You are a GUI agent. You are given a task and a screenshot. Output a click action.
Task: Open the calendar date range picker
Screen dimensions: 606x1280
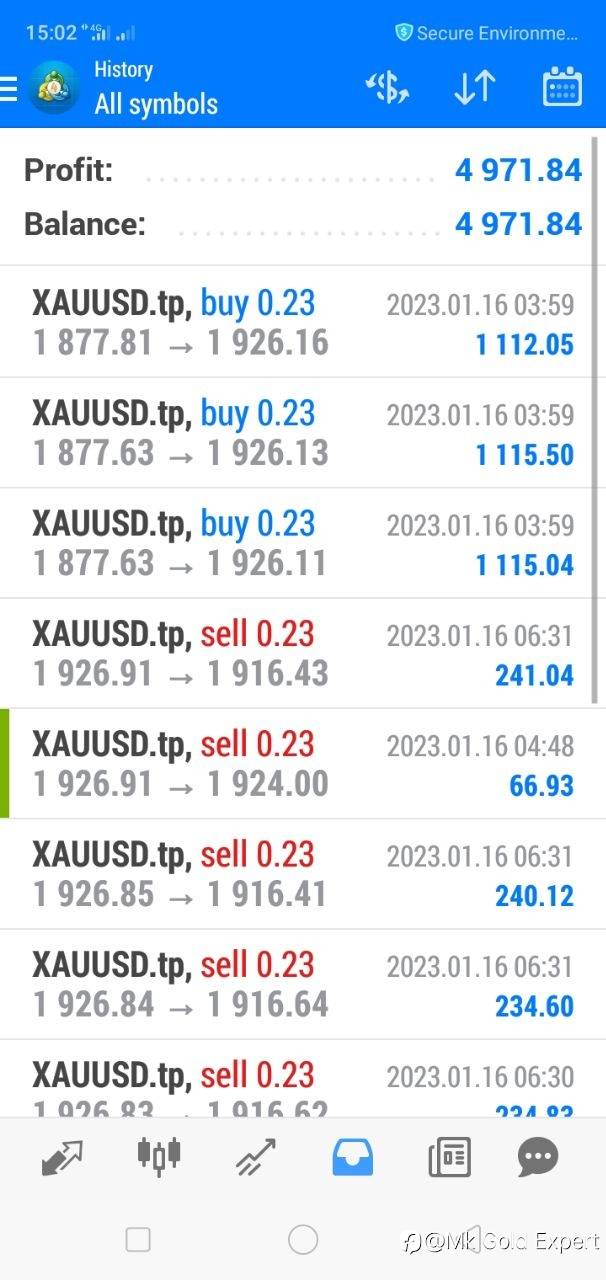(562, 88)
